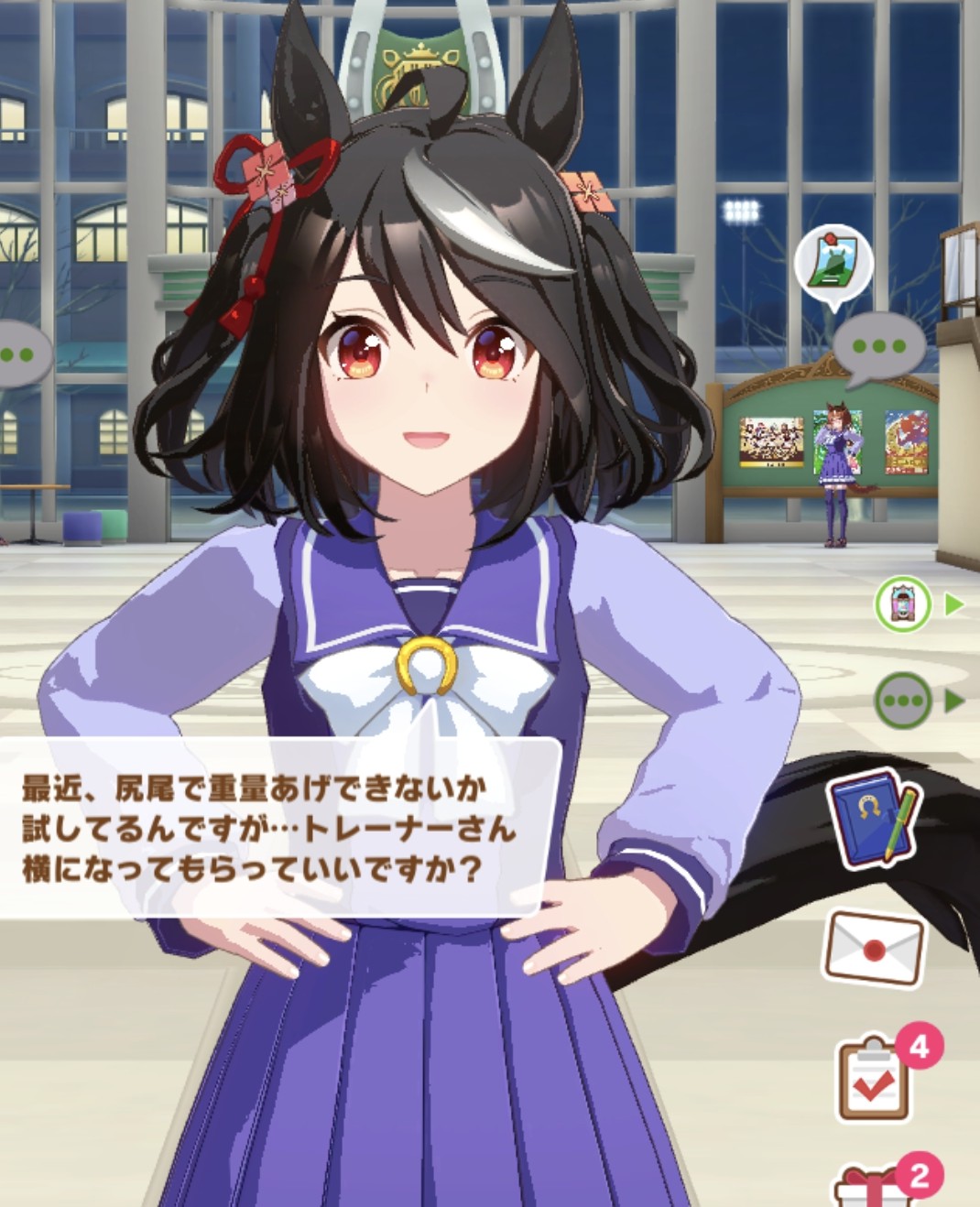Tap the character portrait icon with green arrow
This screenshot has width=980, height=1207.
pyautogui.click(x=903, y=604)
